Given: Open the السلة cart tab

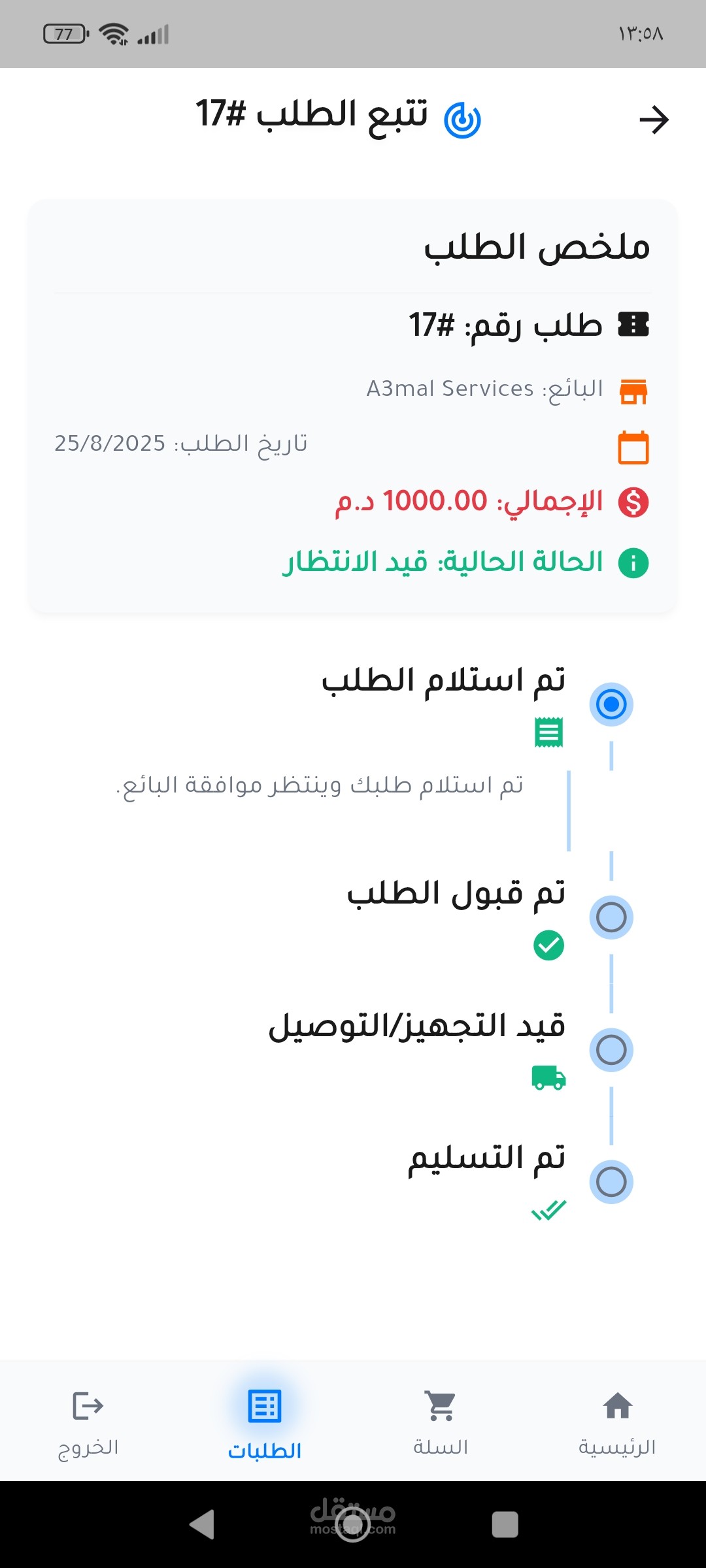Looking at the screenshot, I should click(x=441, y=1422).
